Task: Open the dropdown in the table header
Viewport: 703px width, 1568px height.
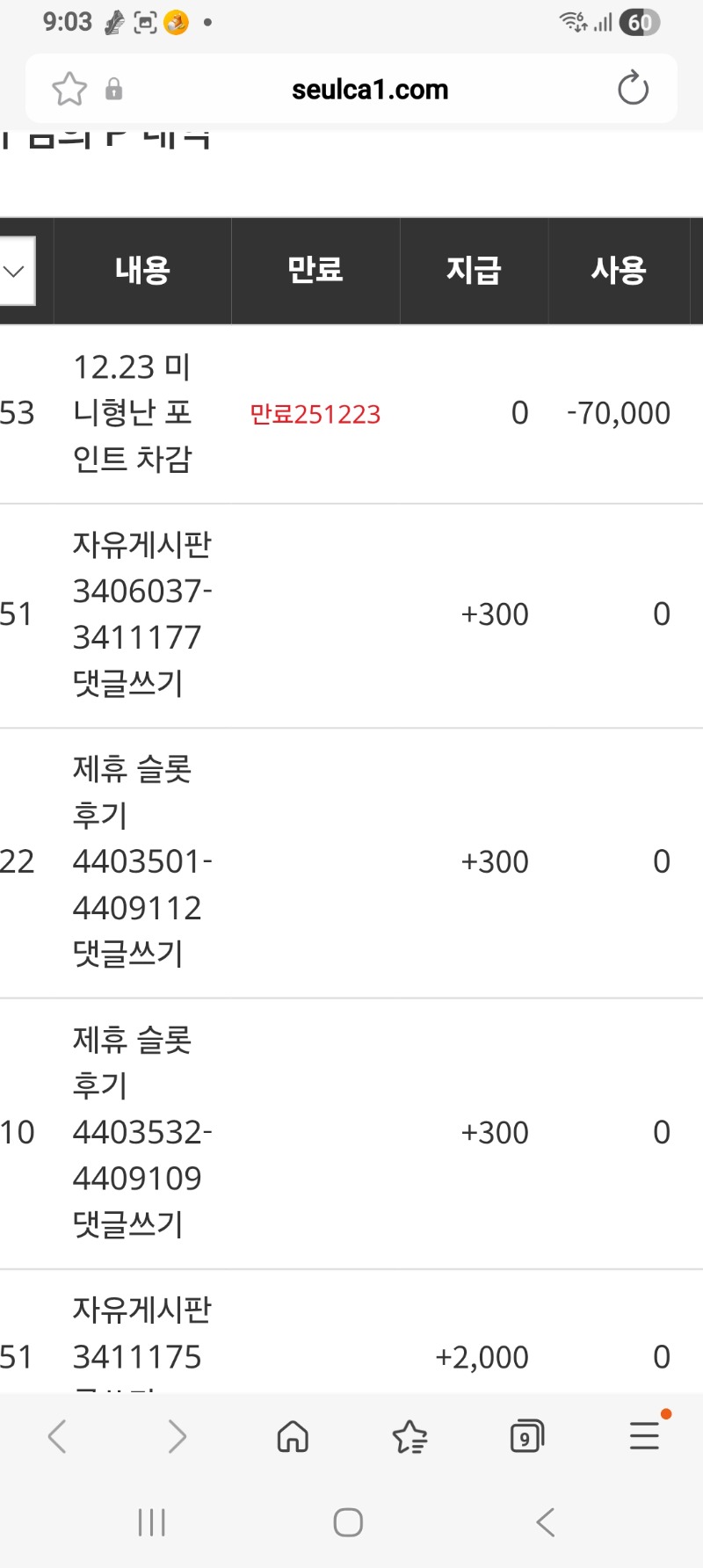Action: click(15, 271)
